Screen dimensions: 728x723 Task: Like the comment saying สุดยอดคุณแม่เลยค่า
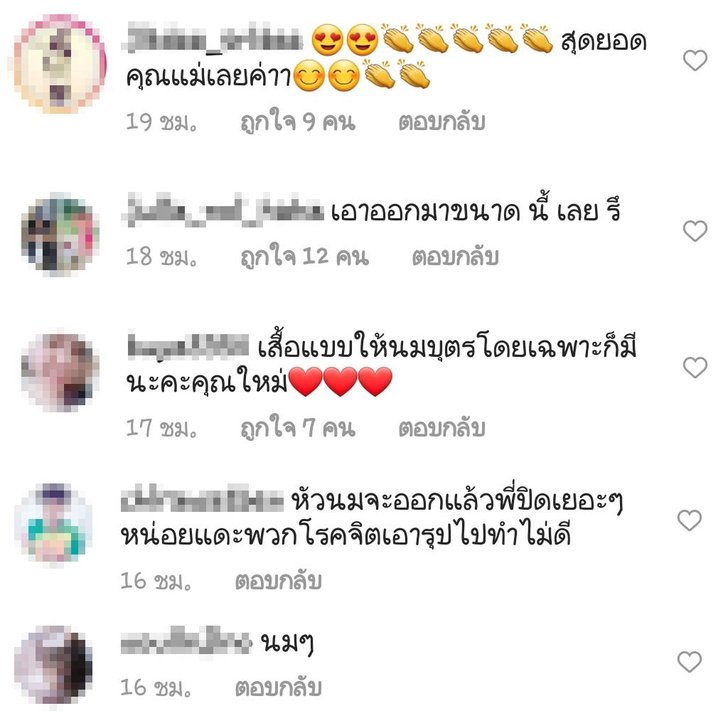(694, 61)
